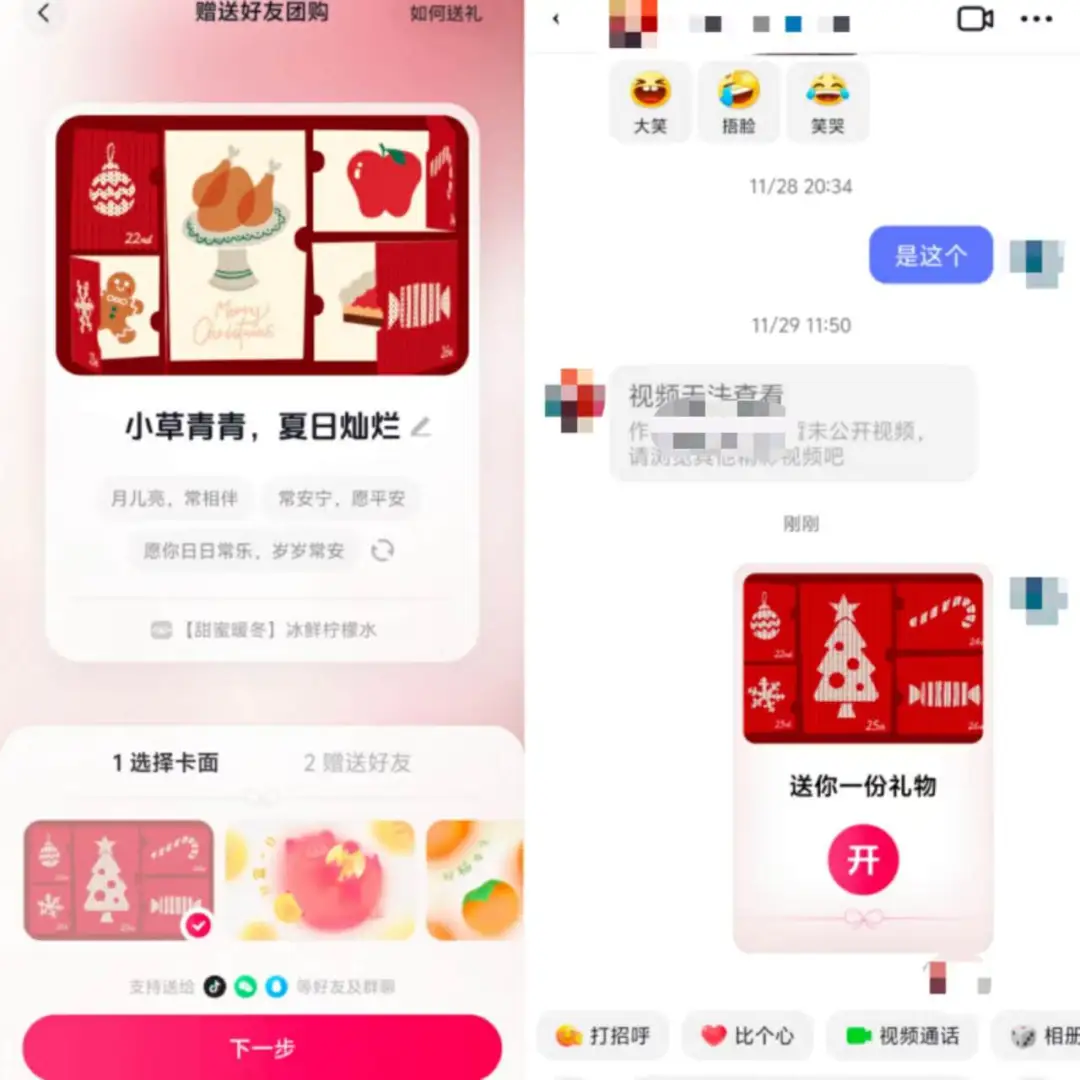
Task: Go back from the gift group-buy page
Action: click(43, 14)
